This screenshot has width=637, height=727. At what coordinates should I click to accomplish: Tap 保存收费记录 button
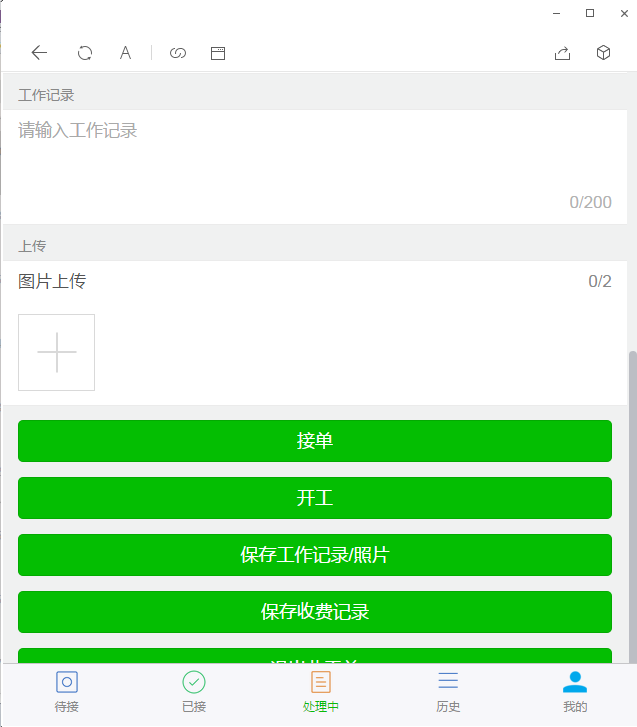click(314, 612)
